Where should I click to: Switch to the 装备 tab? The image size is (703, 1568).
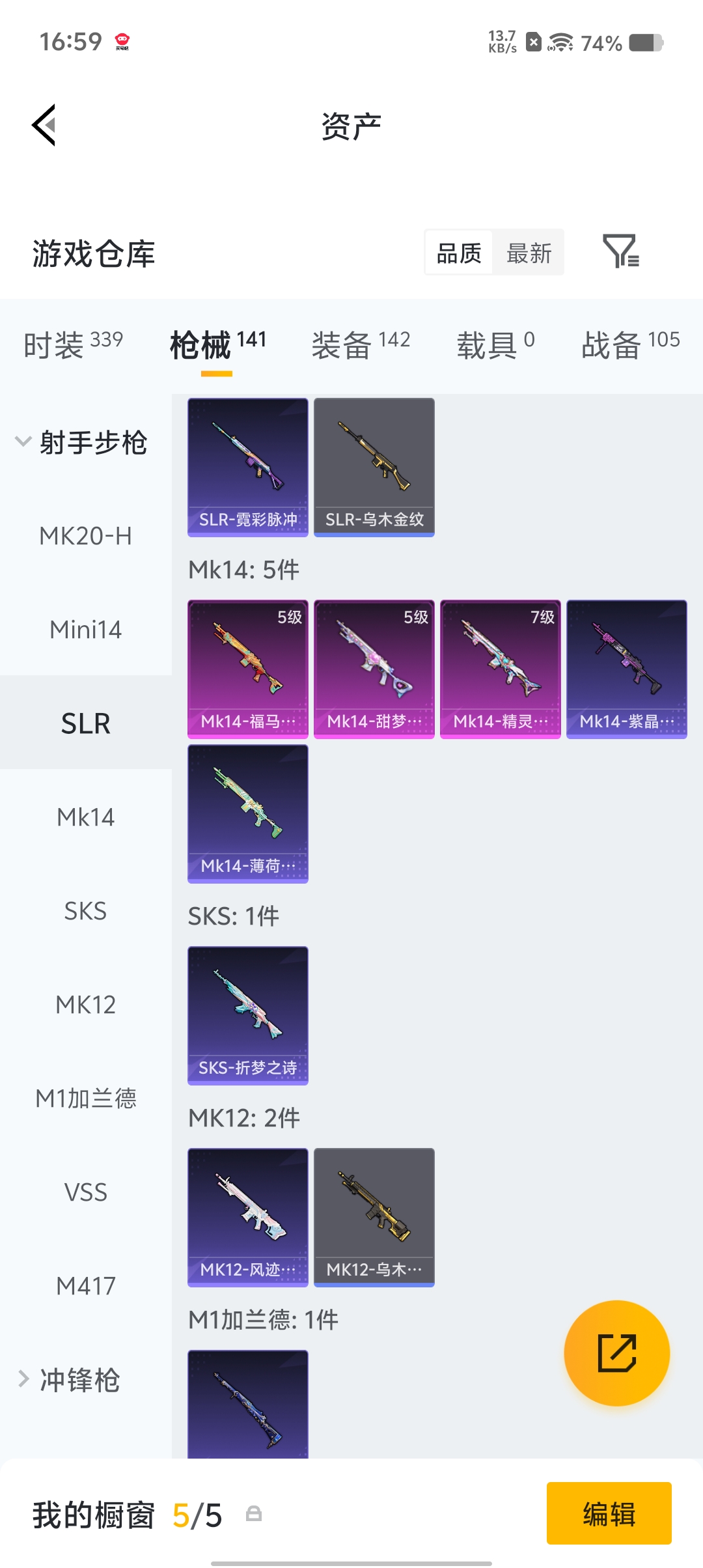tap(360, 343)
